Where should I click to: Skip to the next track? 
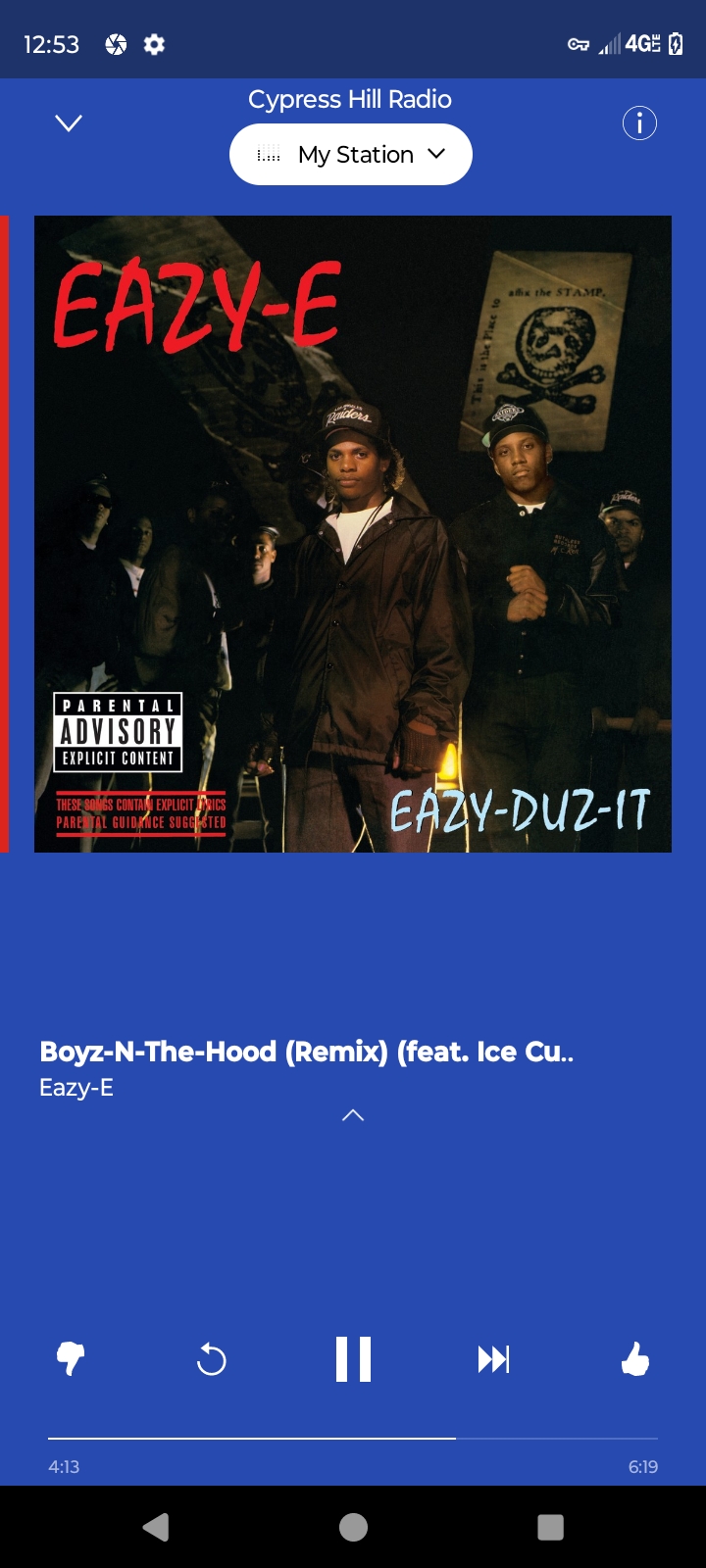(493, 1359)
